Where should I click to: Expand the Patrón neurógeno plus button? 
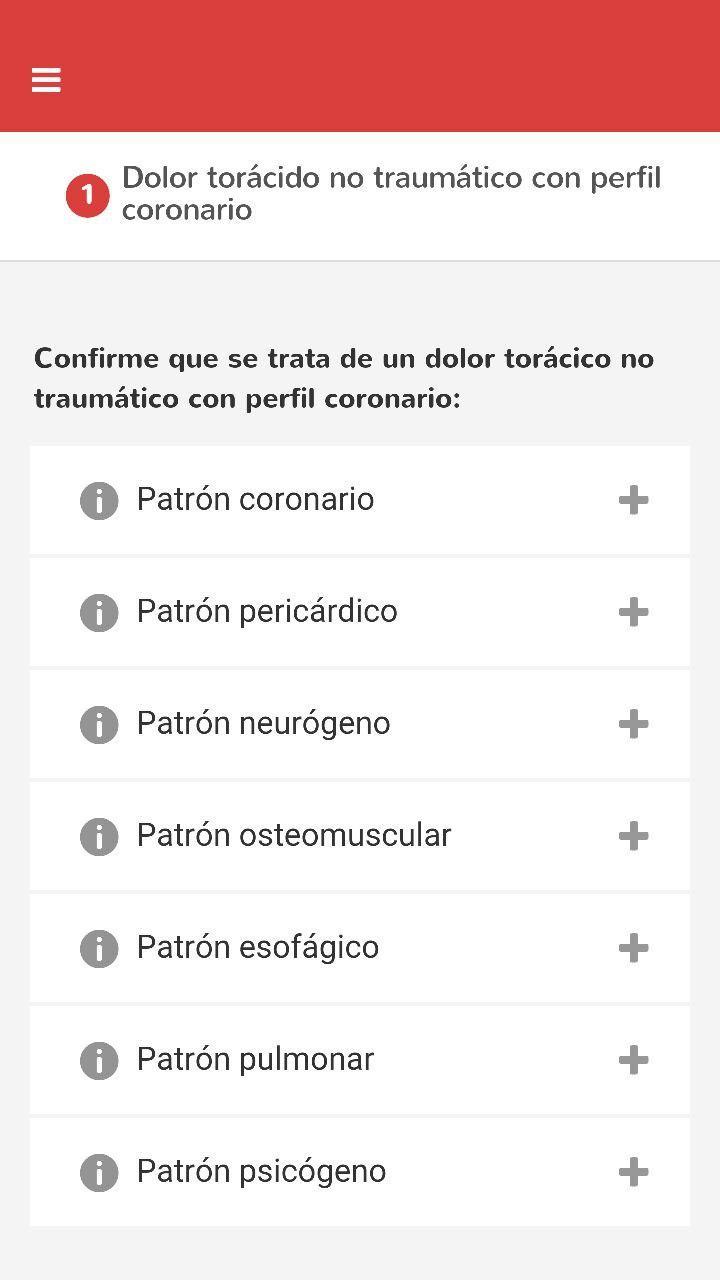point(633,724)
